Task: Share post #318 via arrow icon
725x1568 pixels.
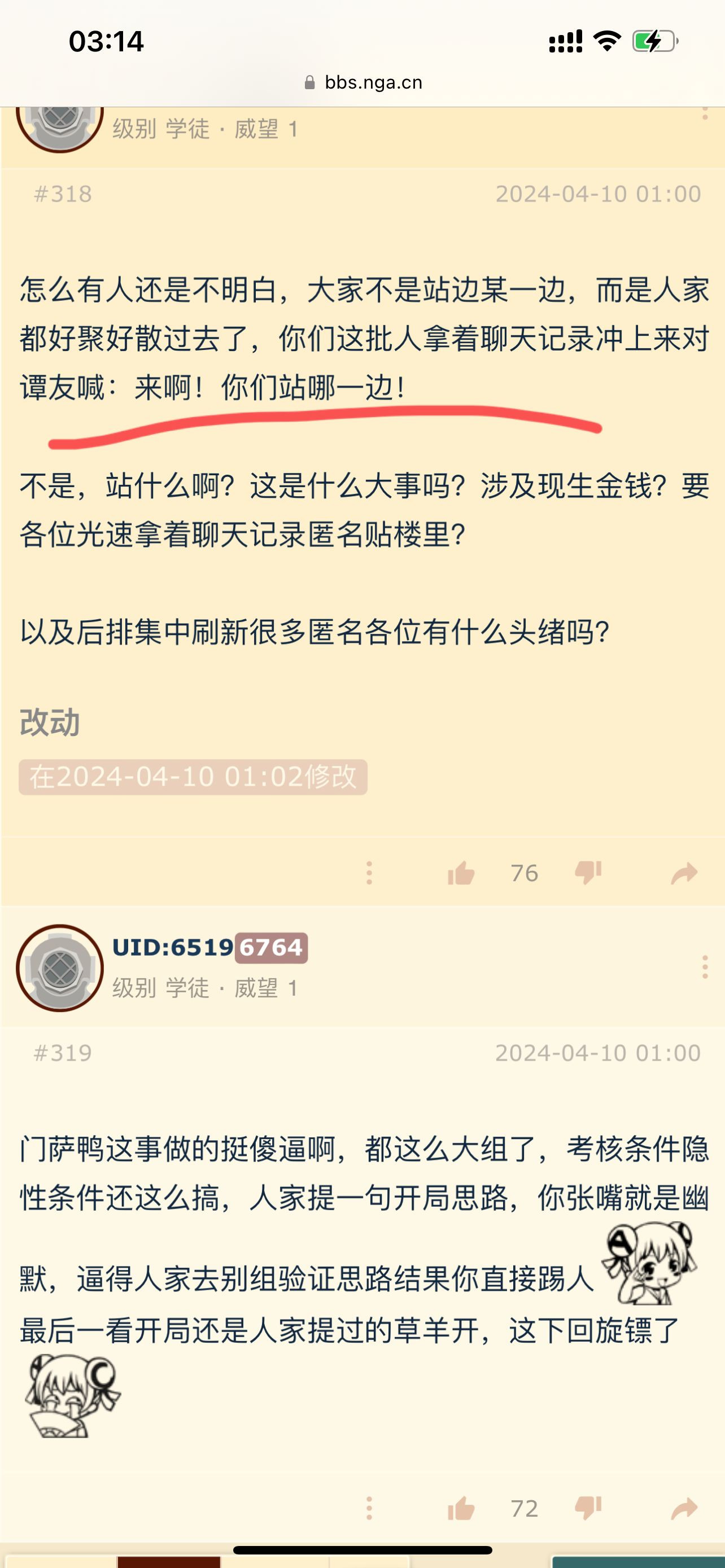Action: pyautogui.click(x=684, y=873)
